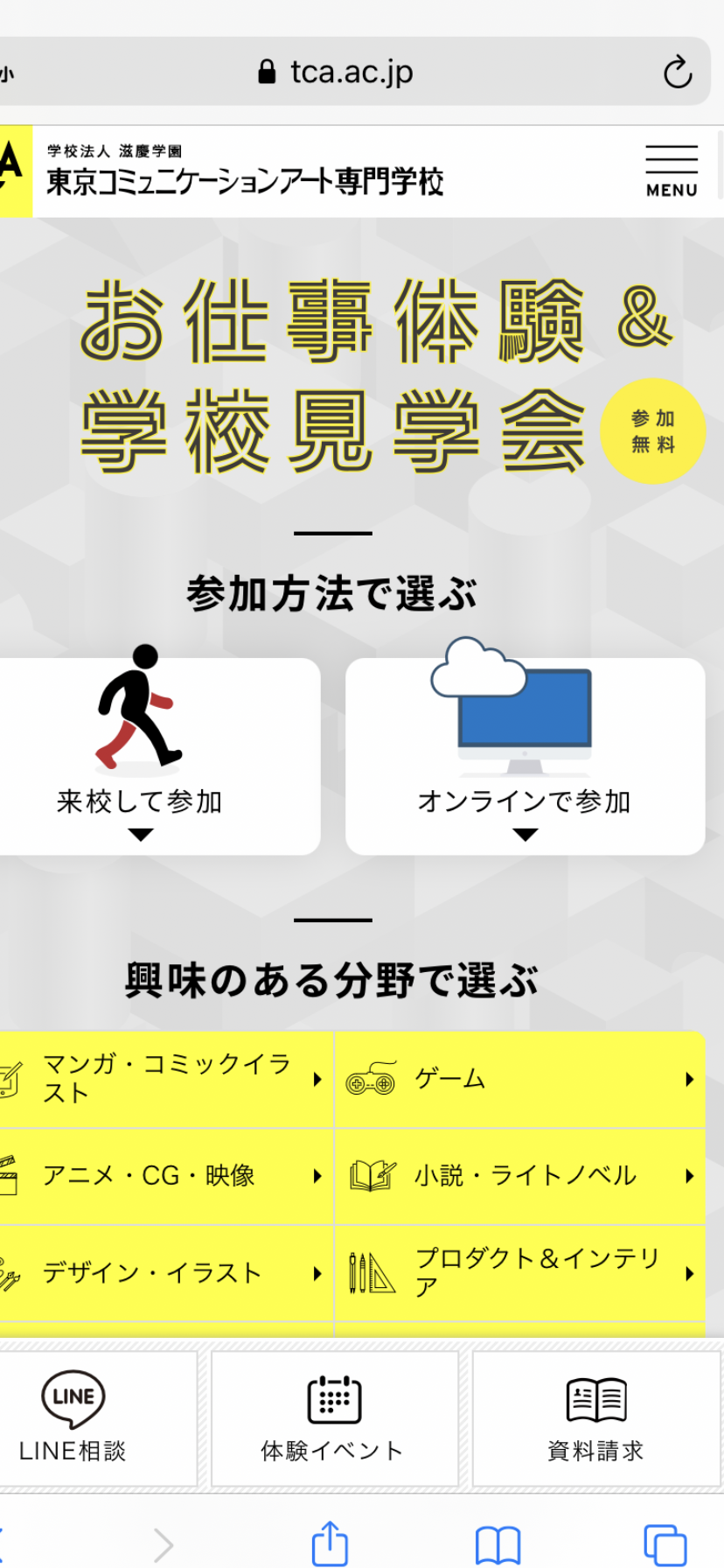The height and width of the screenshot is (1568, 724).
Task: Reload the page in Safari
Action: pos(678,72)
